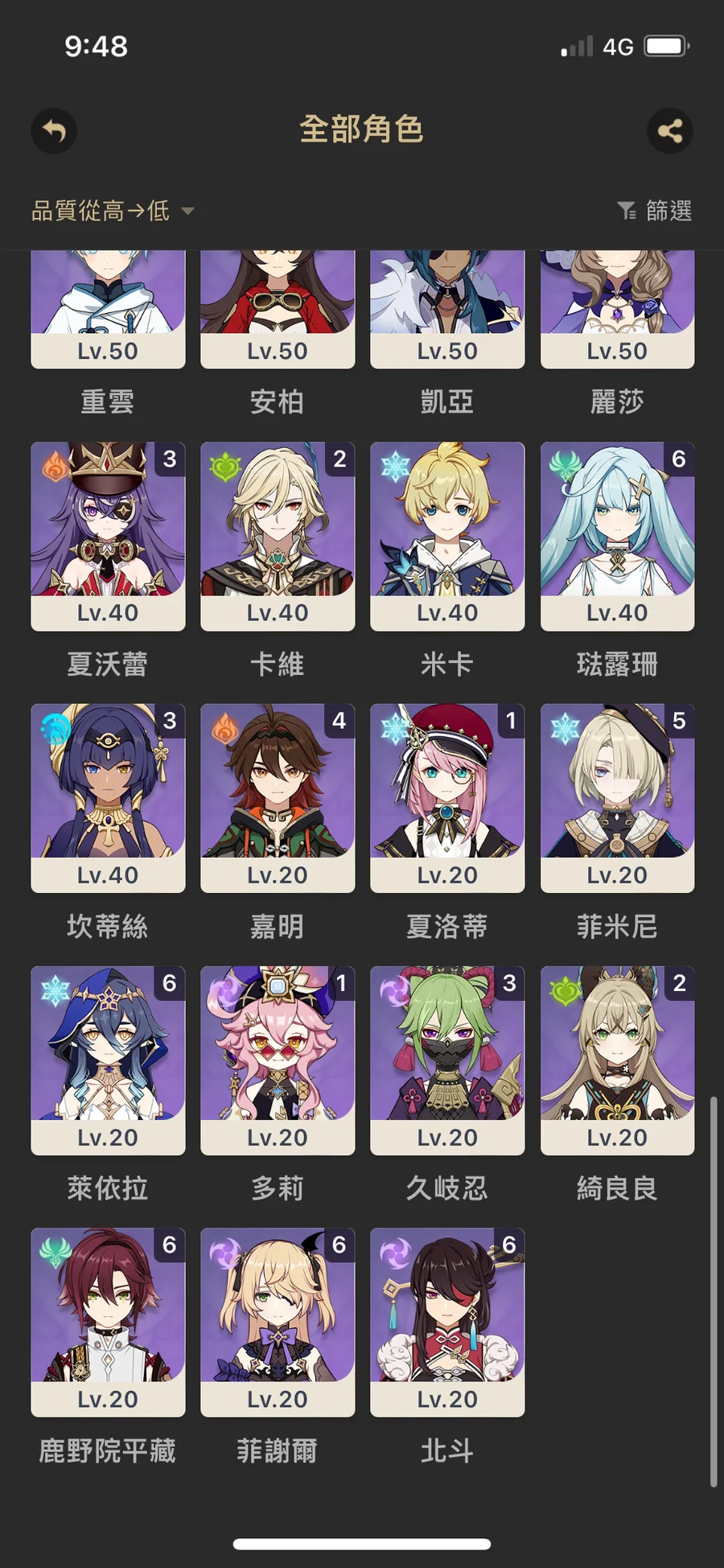The height and width of the screenshot is (1568, 724).
Task: Select the 米卡 card
Action: tap(447, 537)
